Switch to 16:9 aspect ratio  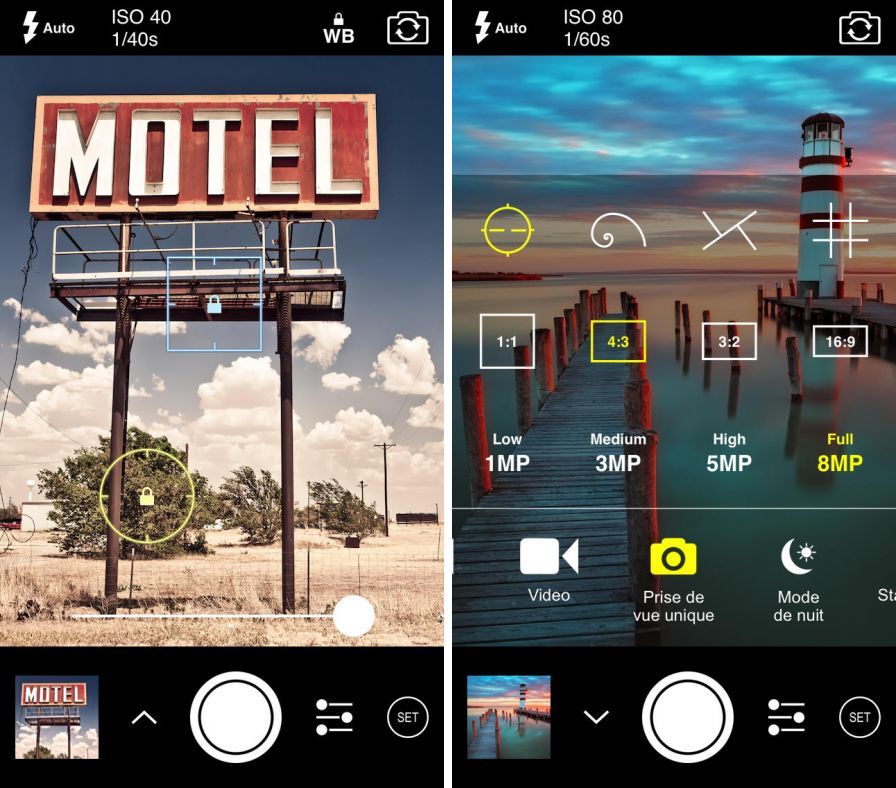pos(840,341)
